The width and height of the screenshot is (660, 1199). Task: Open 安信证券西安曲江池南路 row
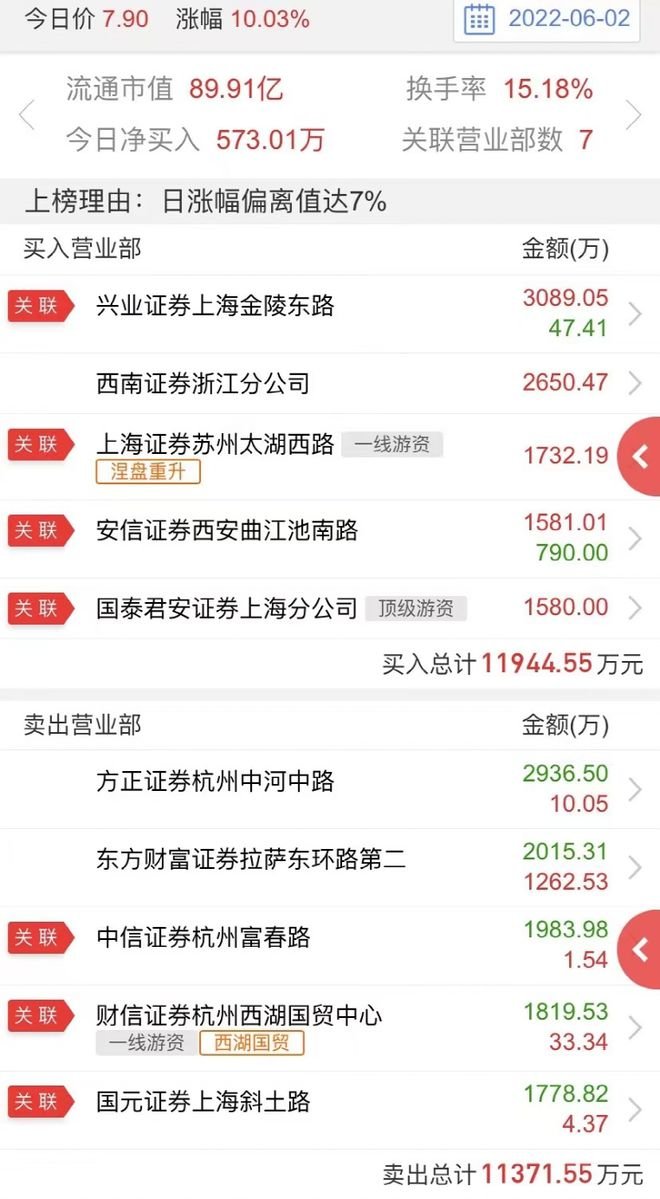coord(330,538)
